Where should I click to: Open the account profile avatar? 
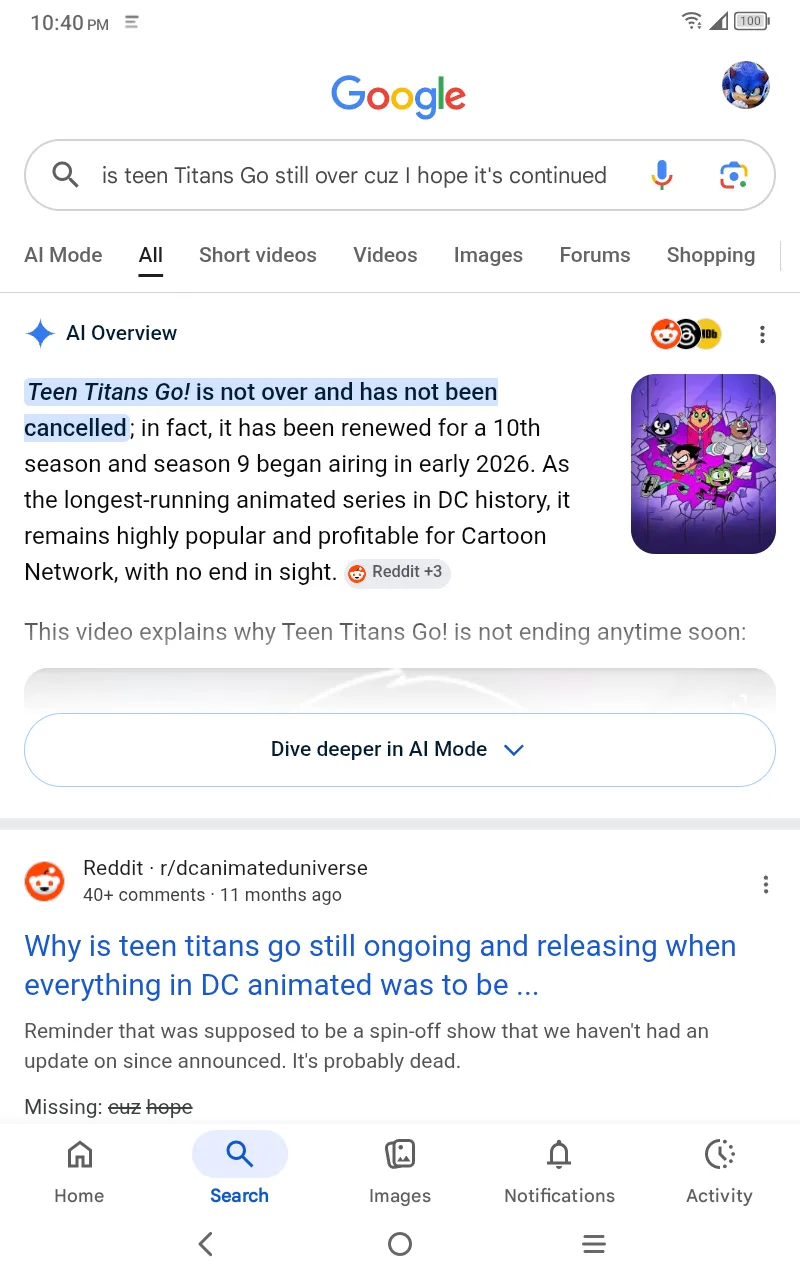745,85
